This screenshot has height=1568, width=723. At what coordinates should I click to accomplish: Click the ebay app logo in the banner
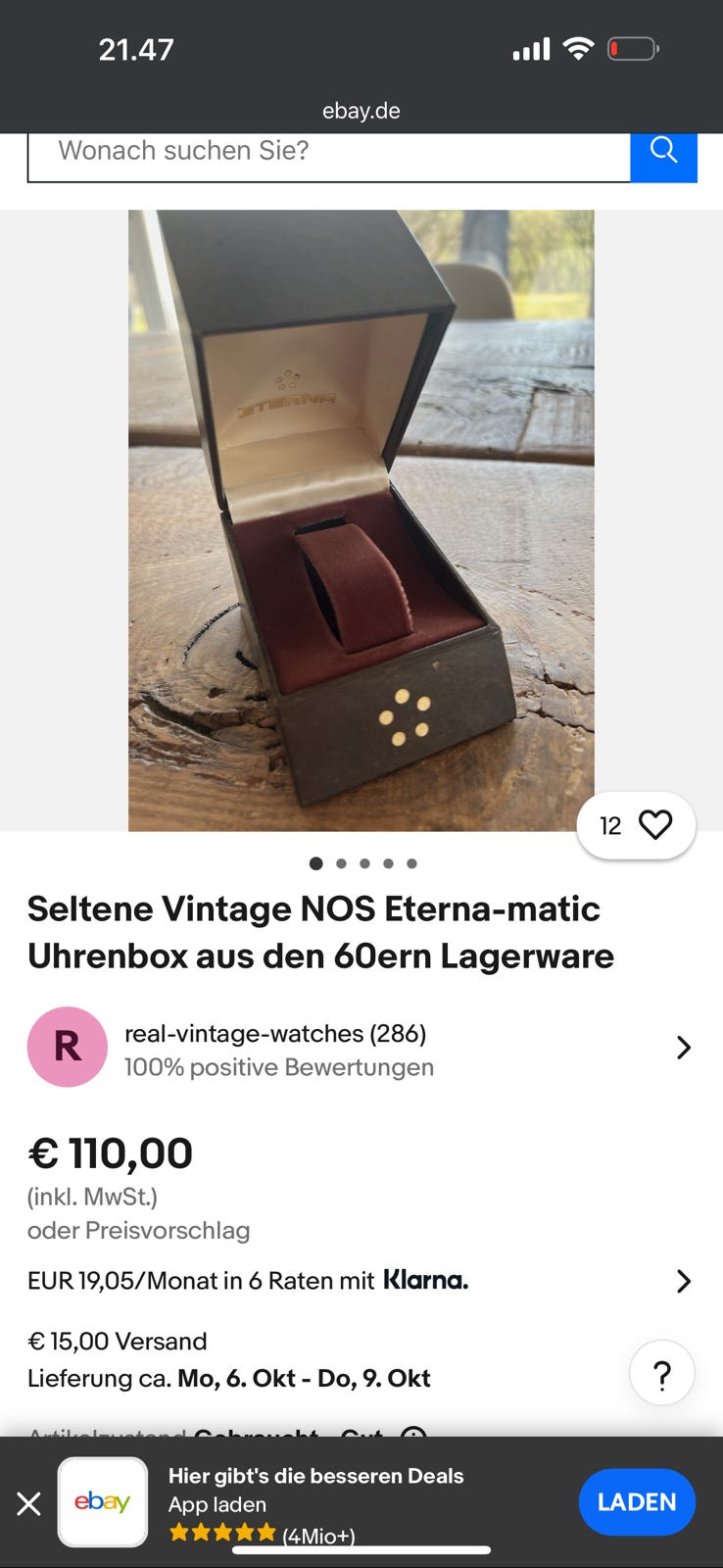(102, 1501)
